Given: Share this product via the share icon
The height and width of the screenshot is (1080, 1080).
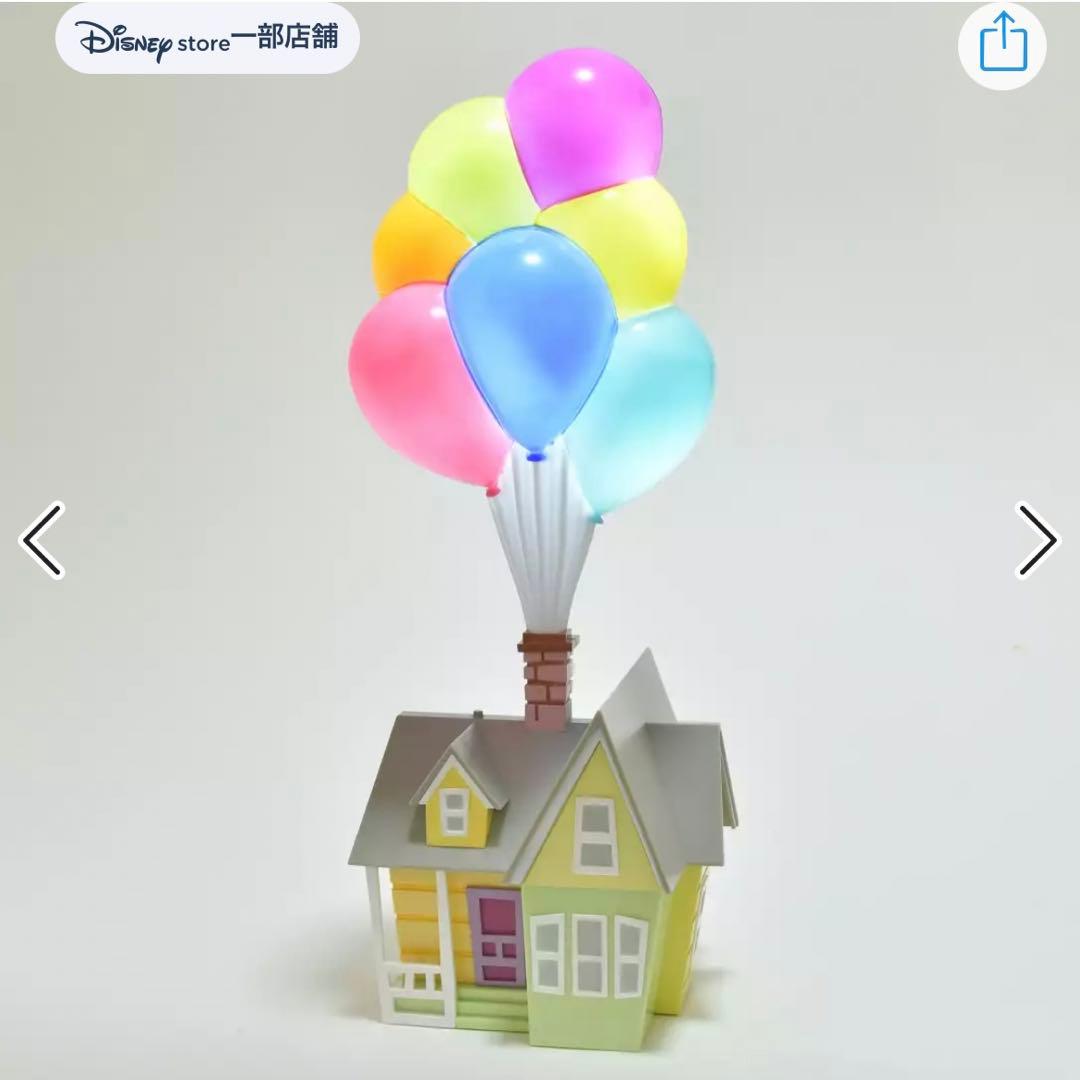Looking at the screenshot, I should 1002,45.
